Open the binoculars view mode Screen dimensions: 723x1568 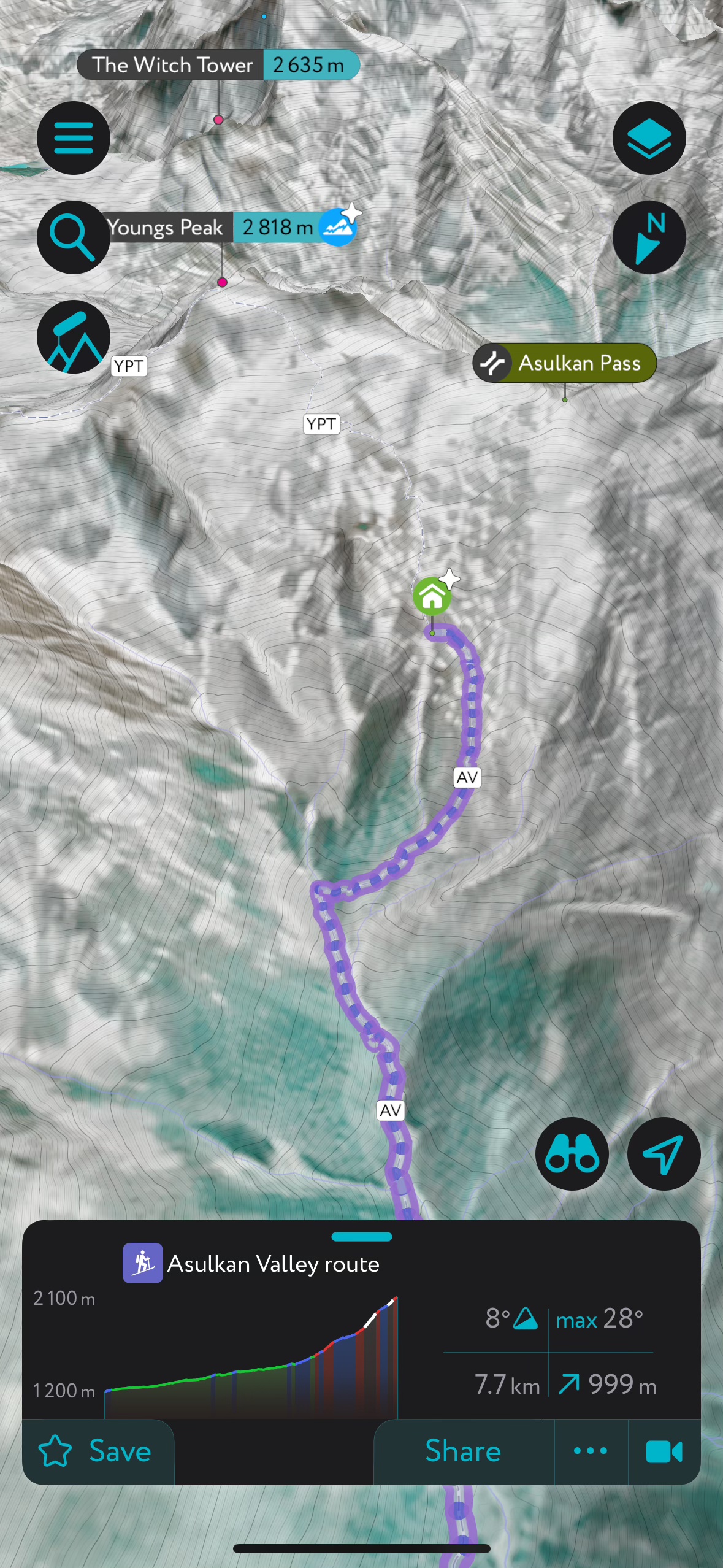tap(572, 1153)
